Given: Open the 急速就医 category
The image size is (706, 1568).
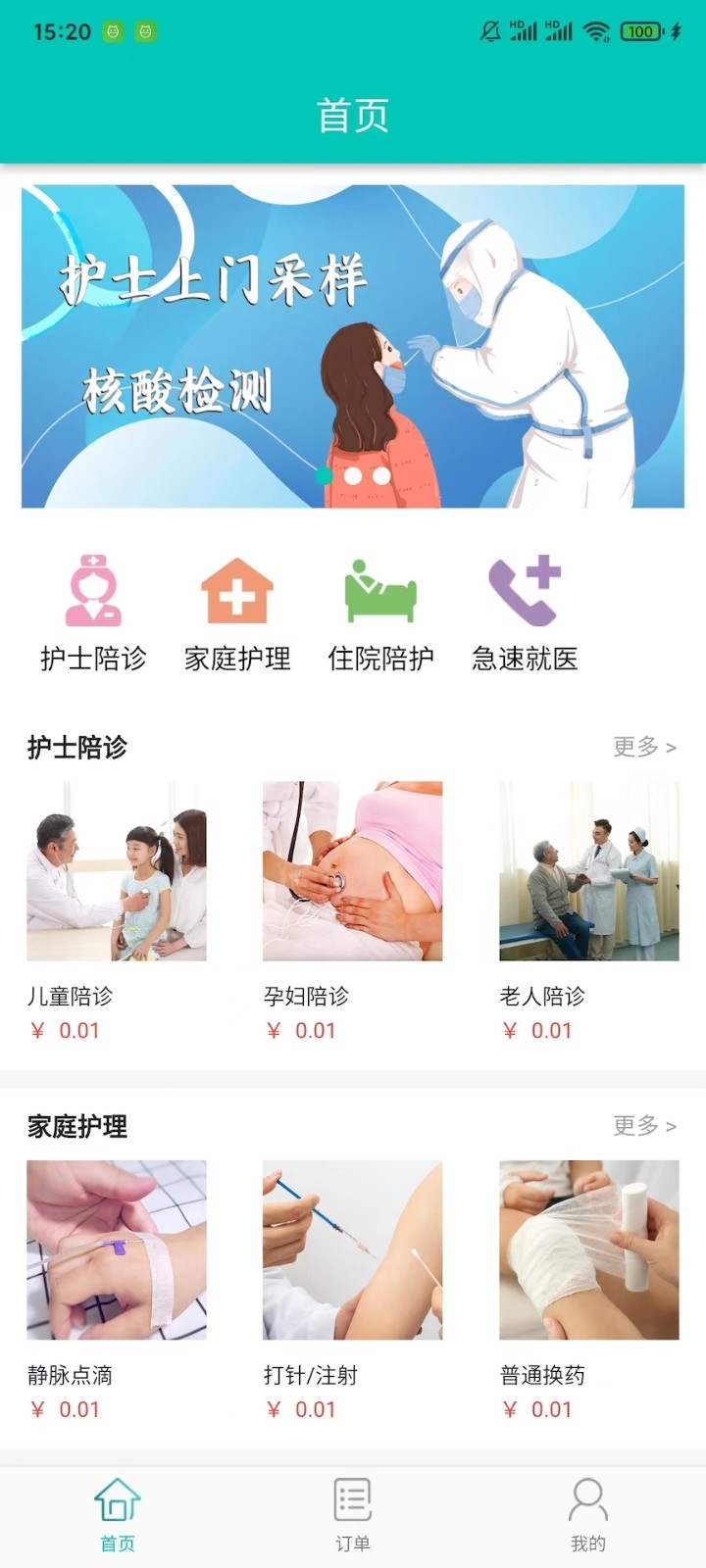Looking at the screenshot, I should [x=526, y=613].
